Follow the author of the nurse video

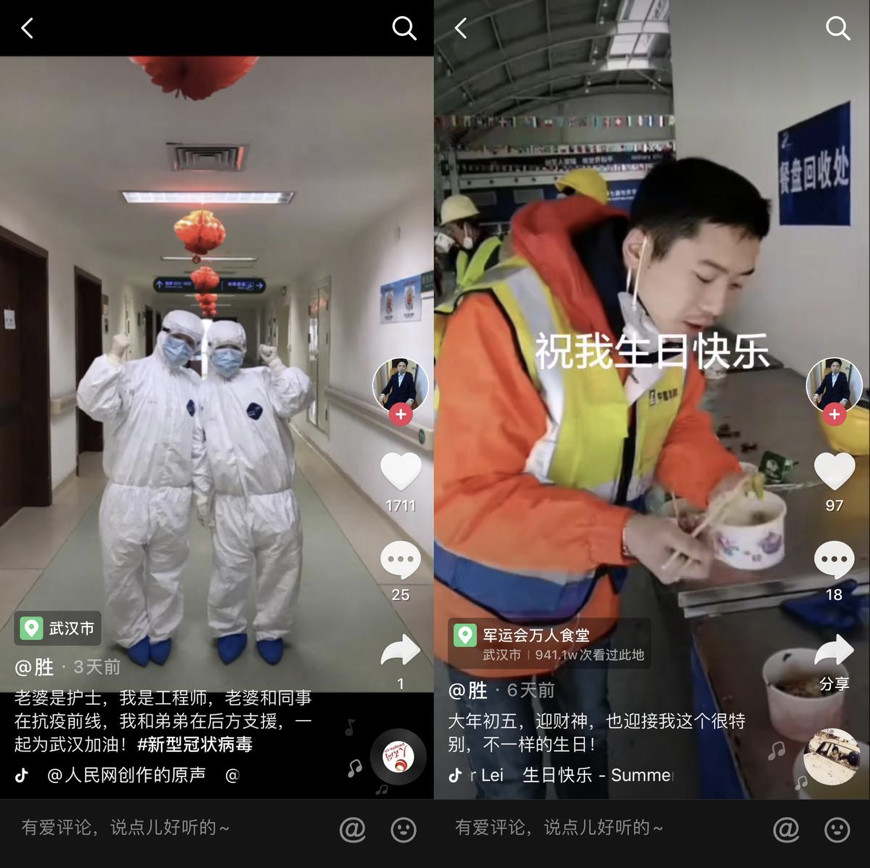point(400,414)
